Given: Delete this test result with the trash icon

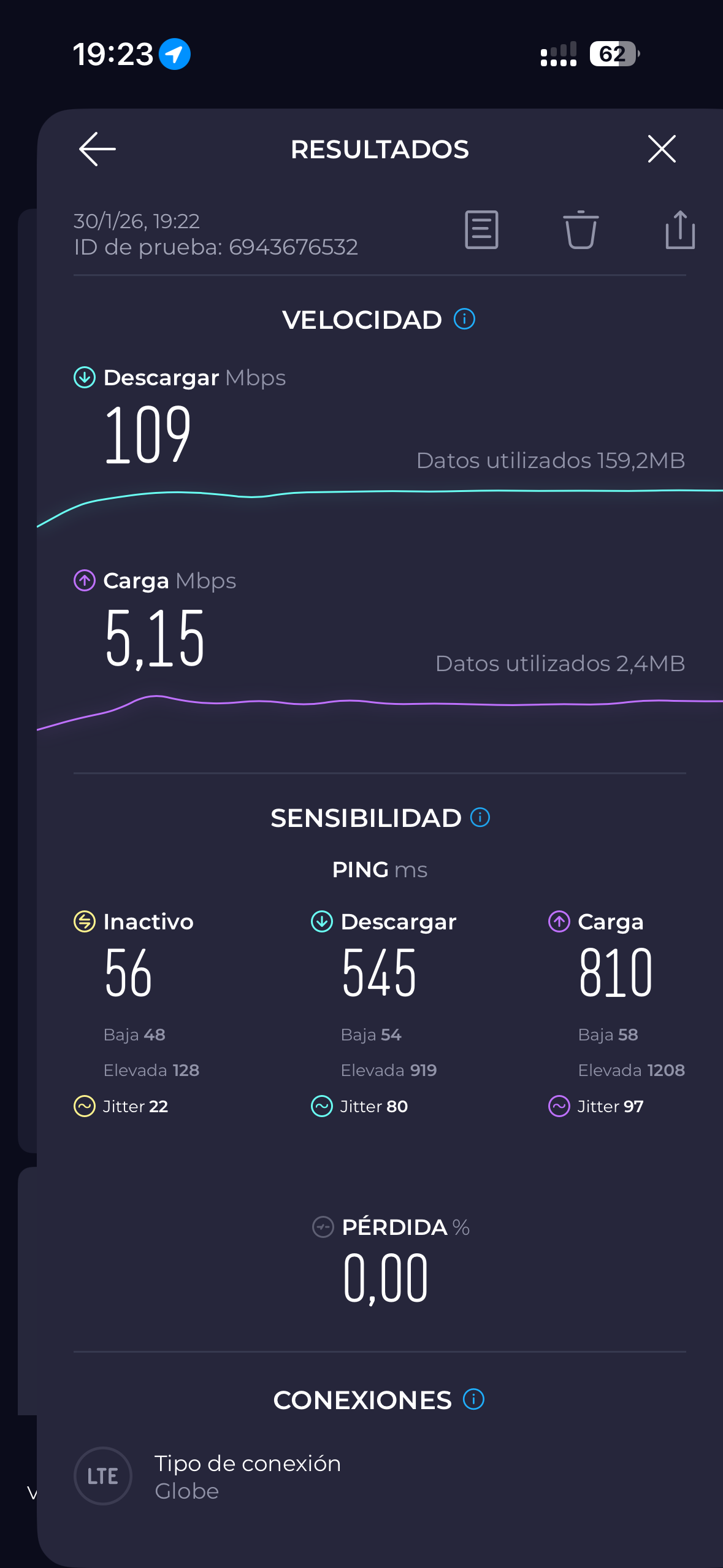Looking at the screenshot, I should click(x=580, y=230).
